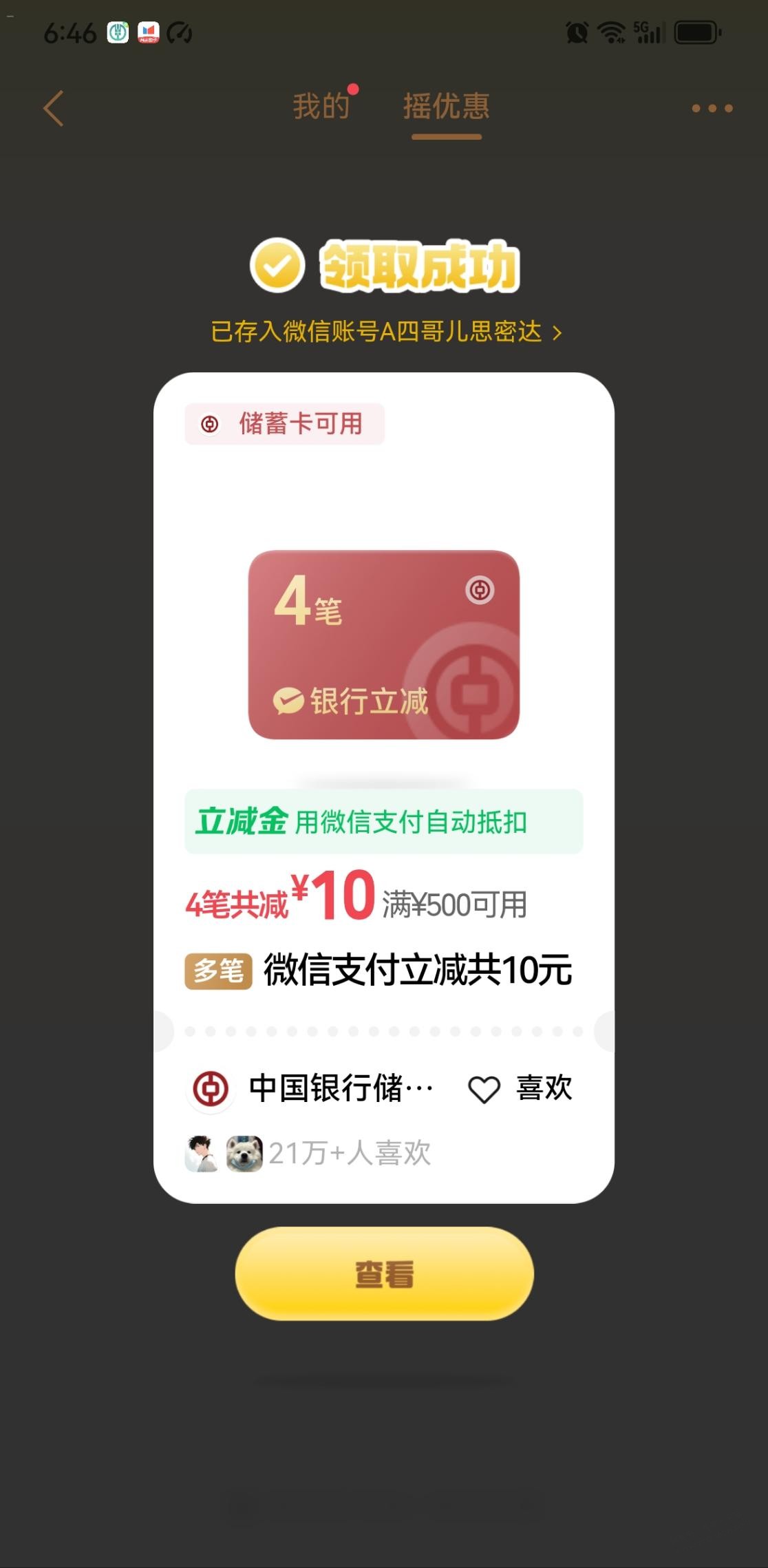Tap the yellow 查看 button

coord(384,1273)
